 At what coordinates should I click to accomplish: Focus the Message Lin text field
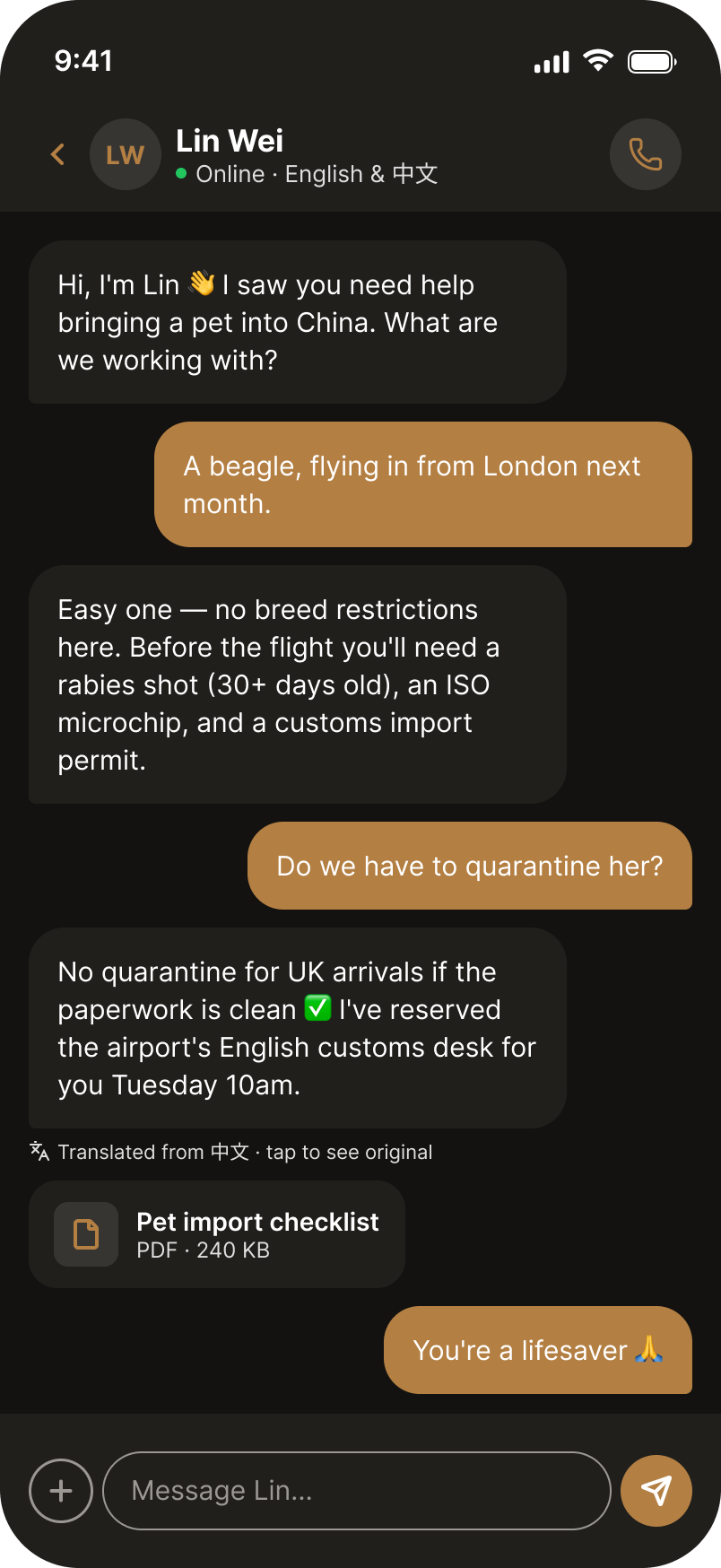(357, 1491)
